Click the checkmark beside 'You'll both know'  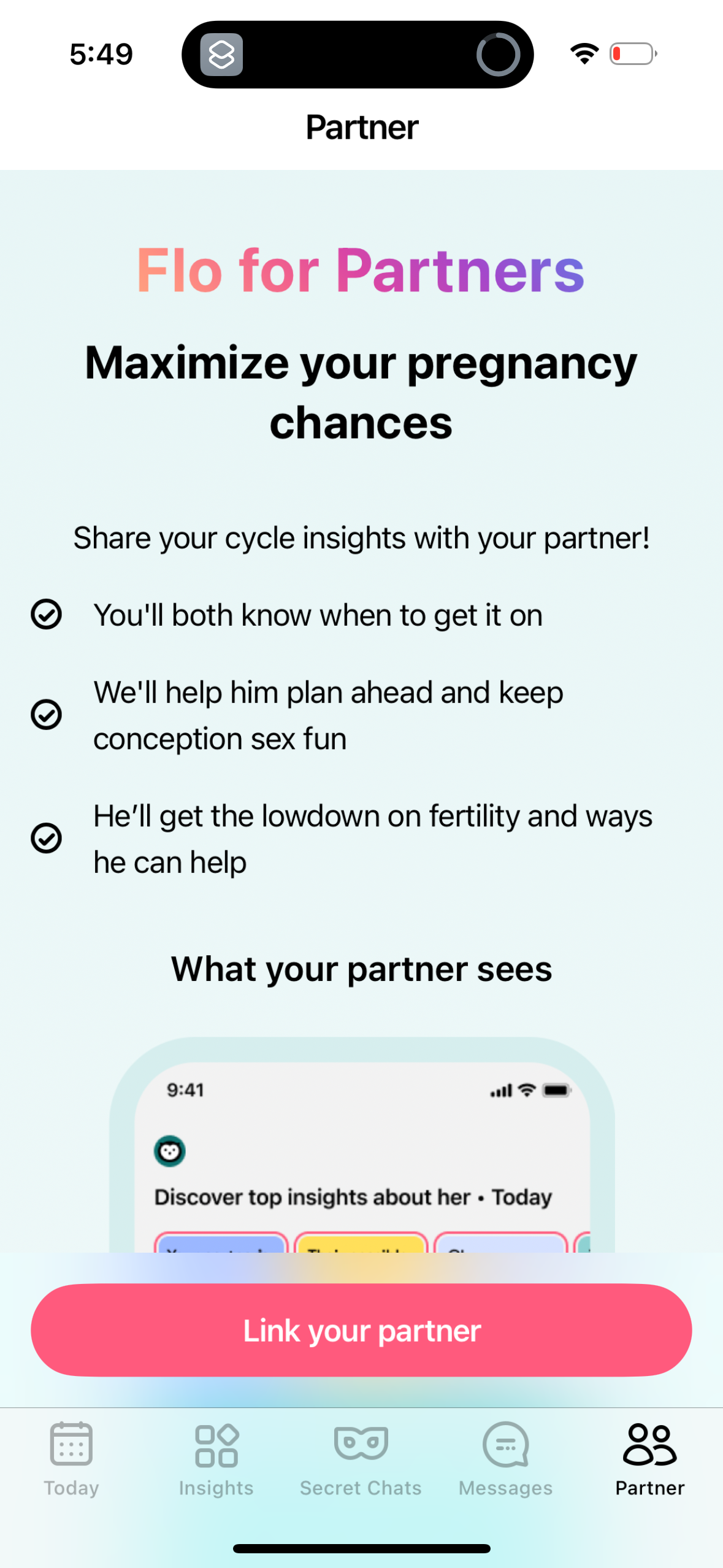(x=46, y=615)
